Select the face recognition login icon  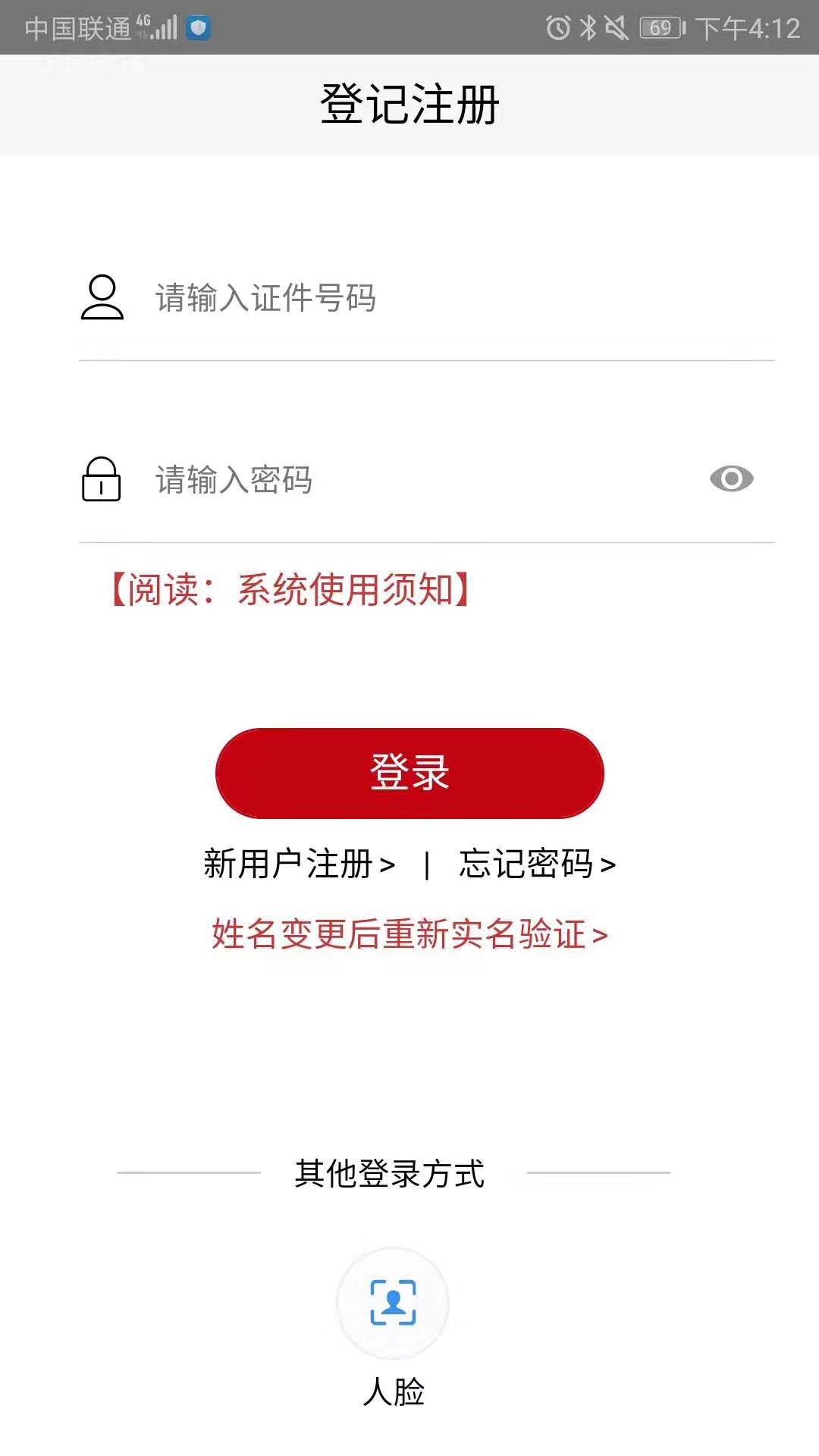(x=391, y=1303)
